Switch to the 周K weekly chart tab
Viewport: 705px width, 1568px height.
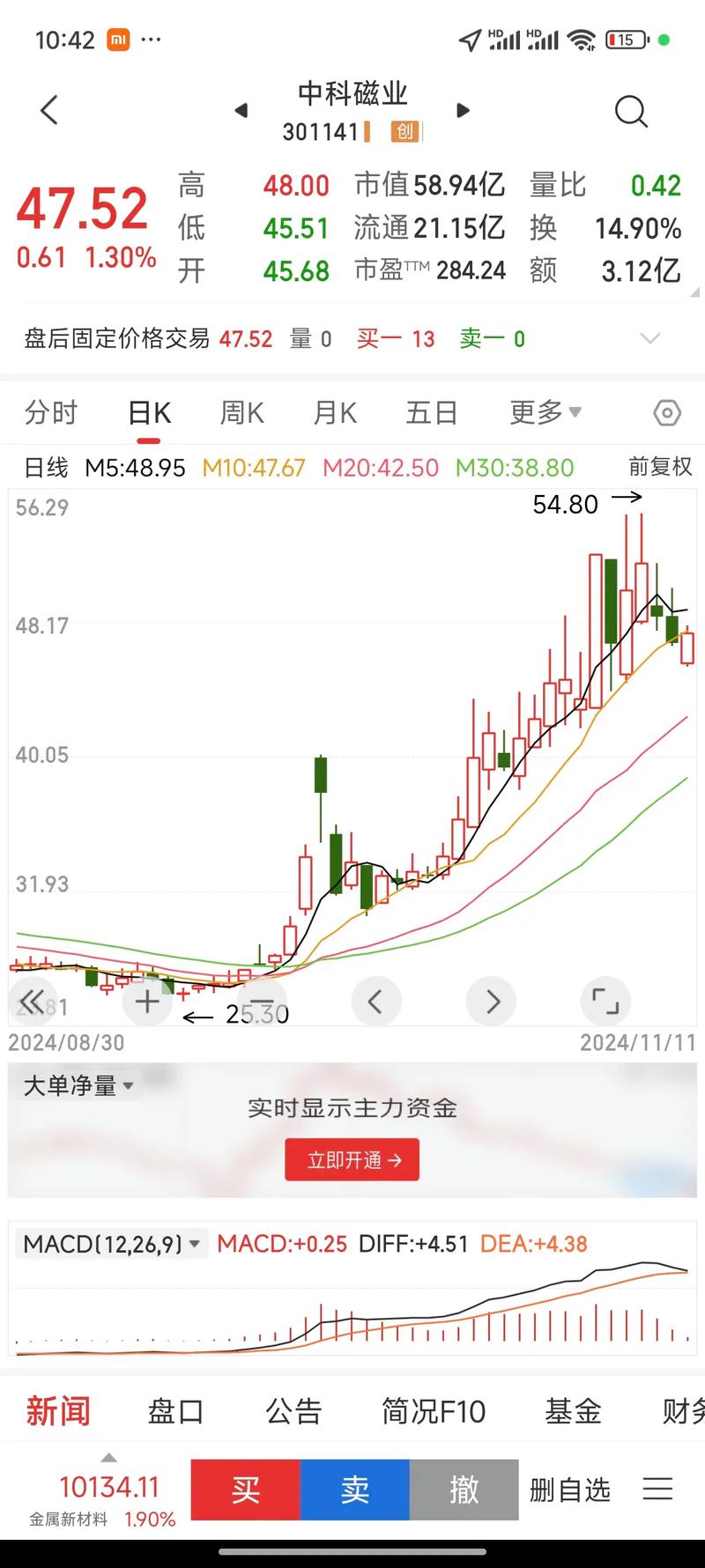[x=241, y=412]
